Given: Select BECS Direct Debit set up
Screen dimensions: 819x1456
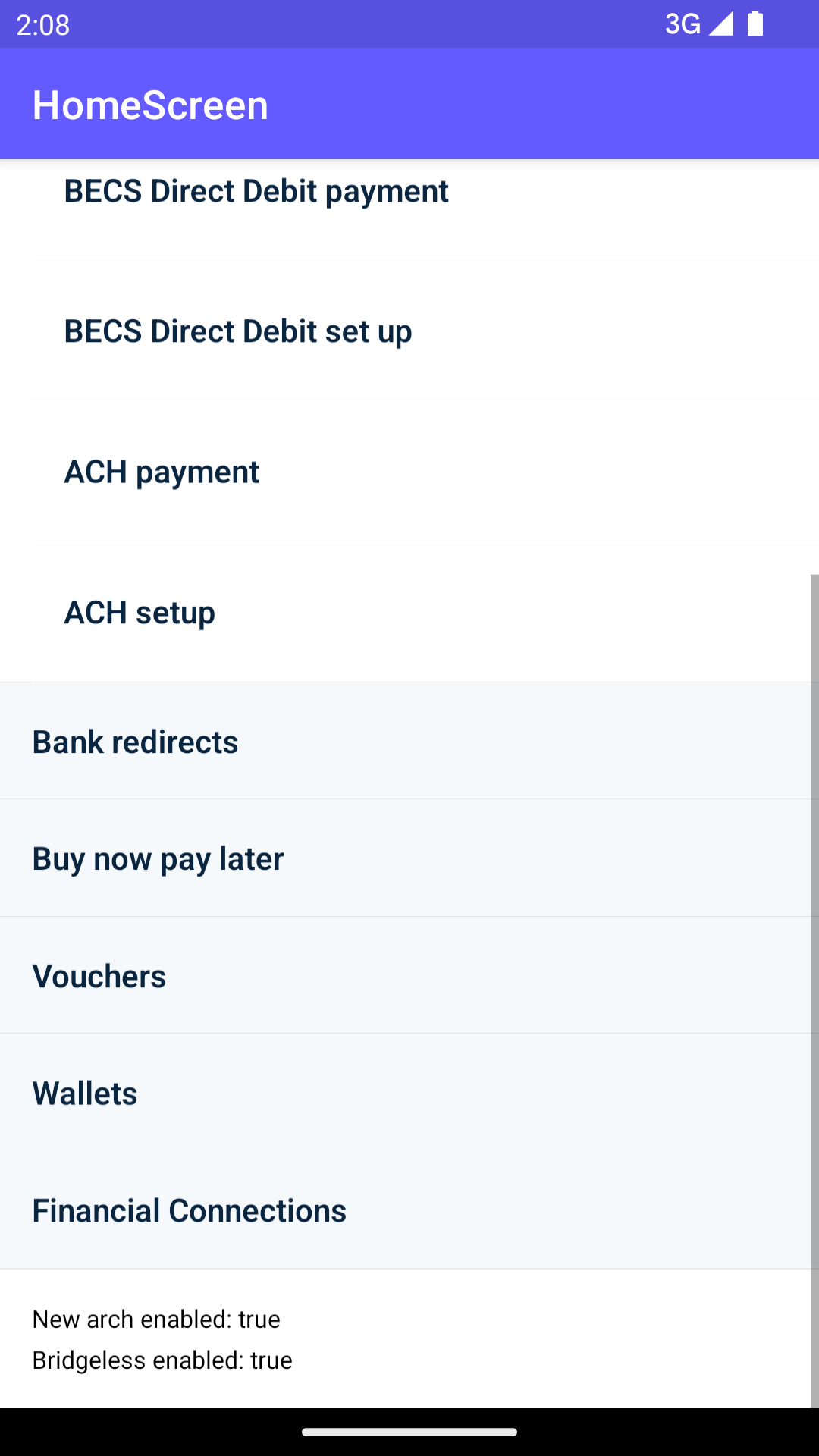Looking at the screenshot, I should (238, 332).
